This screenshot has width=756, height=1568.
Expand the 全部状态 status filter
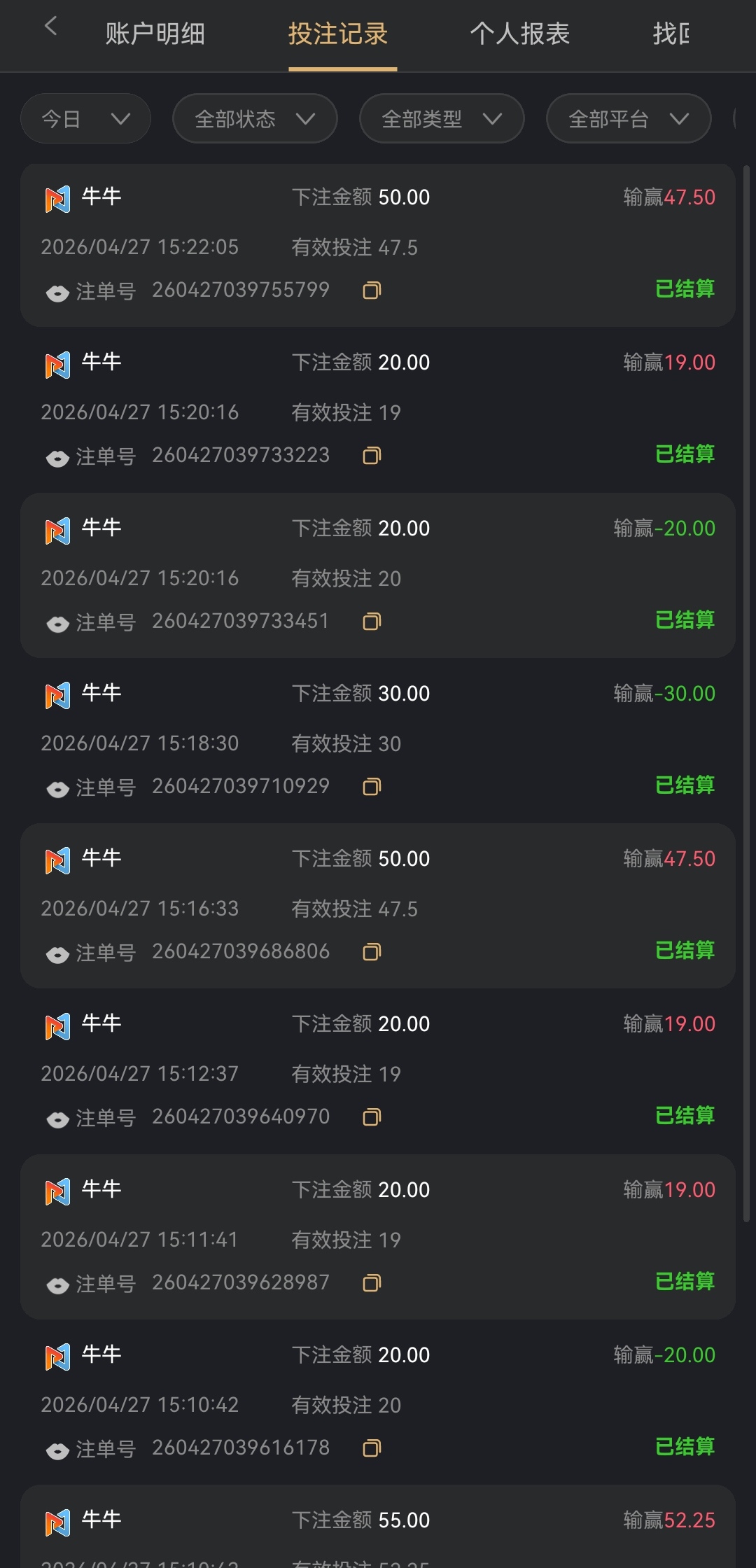click(255, 119)
